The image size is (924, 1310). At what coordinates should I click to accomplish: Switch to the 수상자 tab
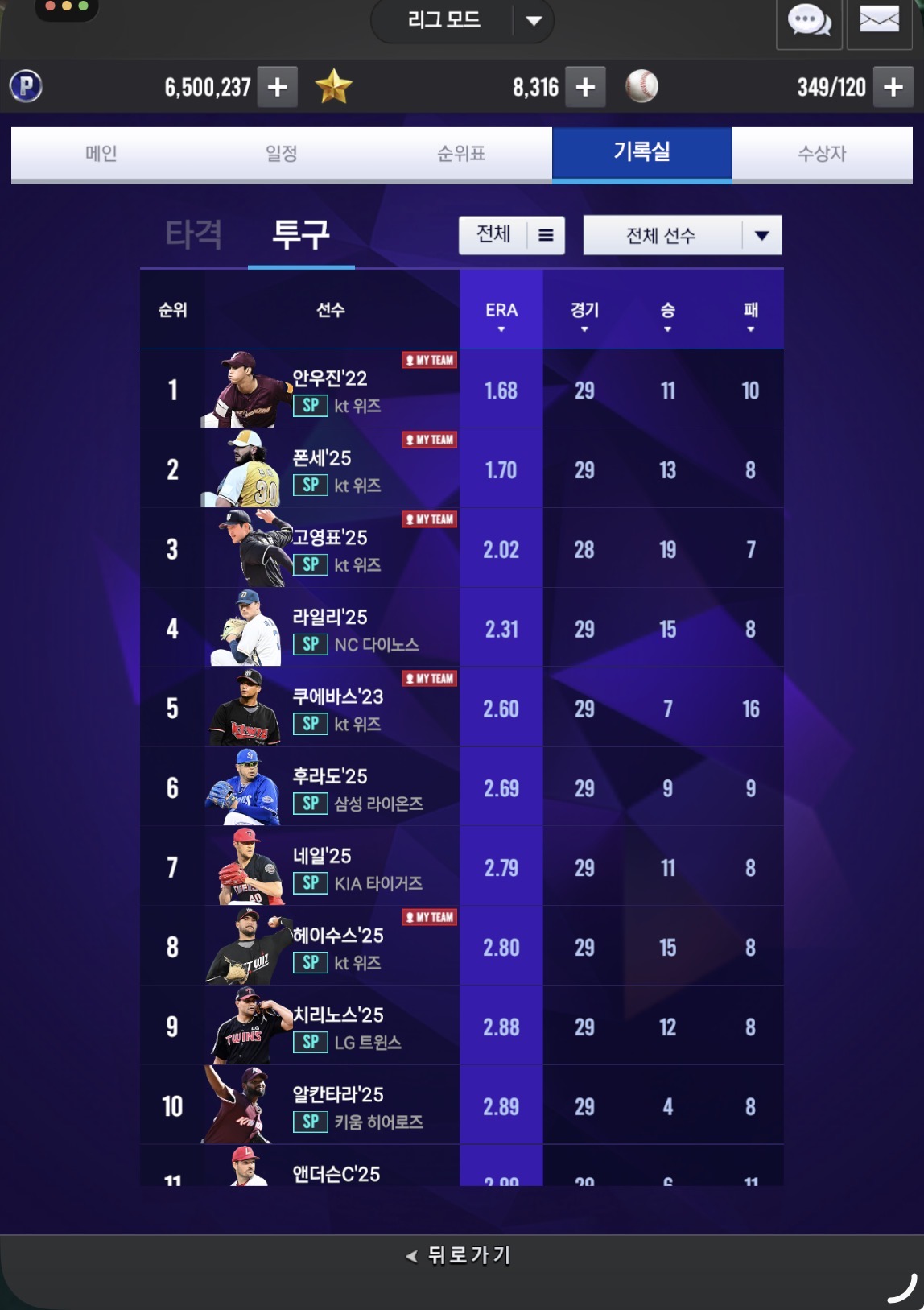tap(822, 153)
